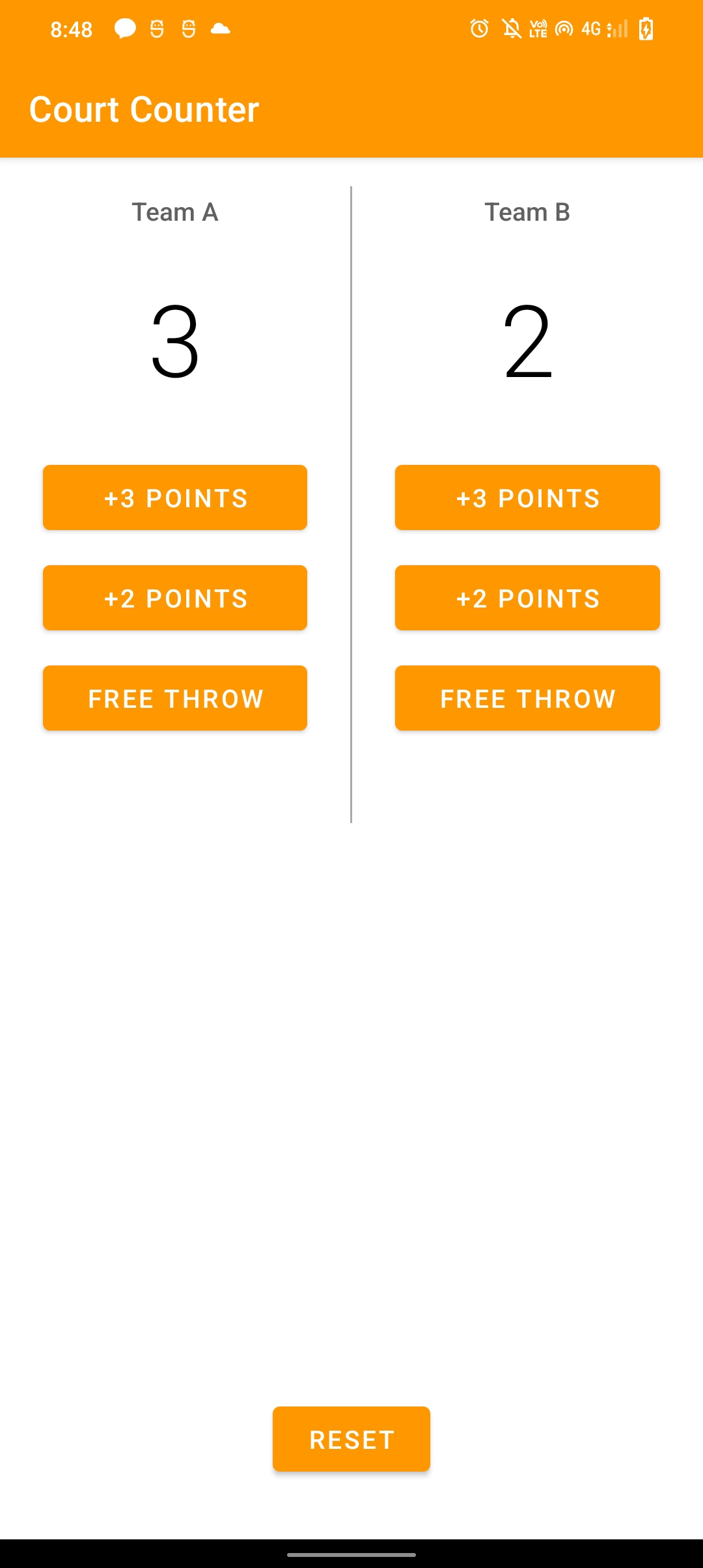The width and height of the screenshot is (703, 1568).
Task: Click the VoLTE status icon
Action: click(538, 28)
